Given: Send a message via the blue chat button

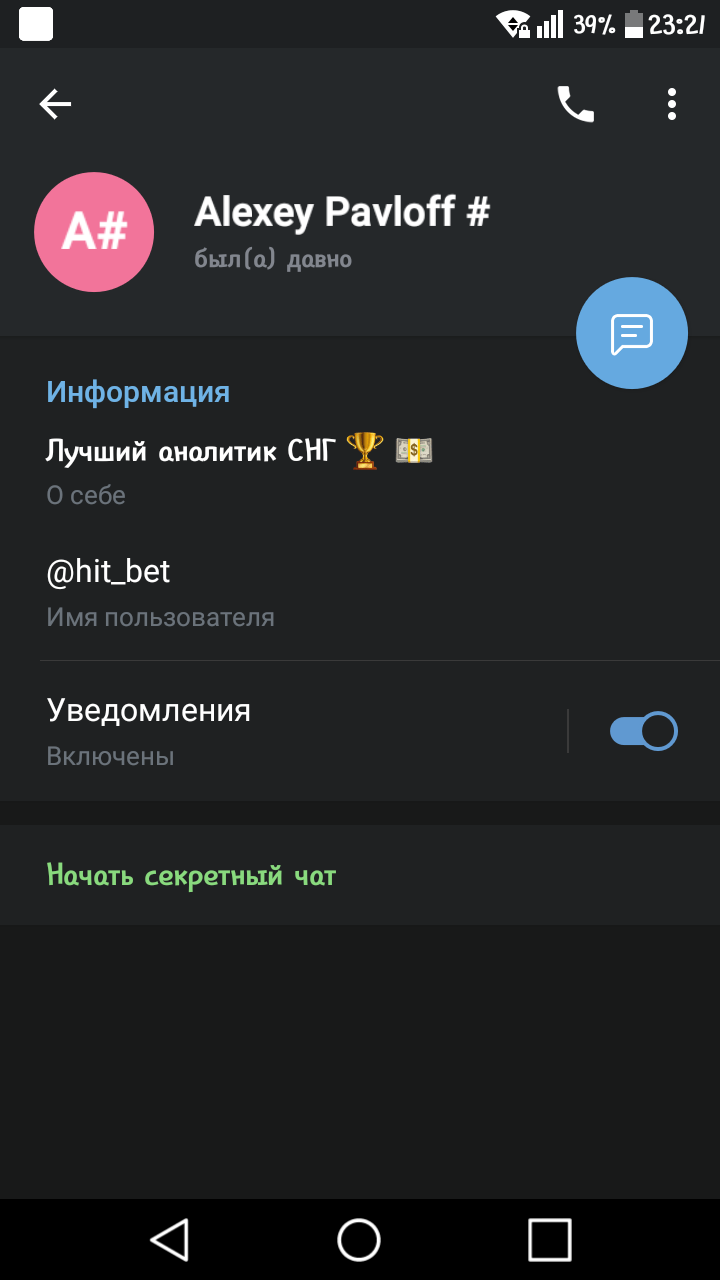Looking at the screenshot, I should coord(632,333).
